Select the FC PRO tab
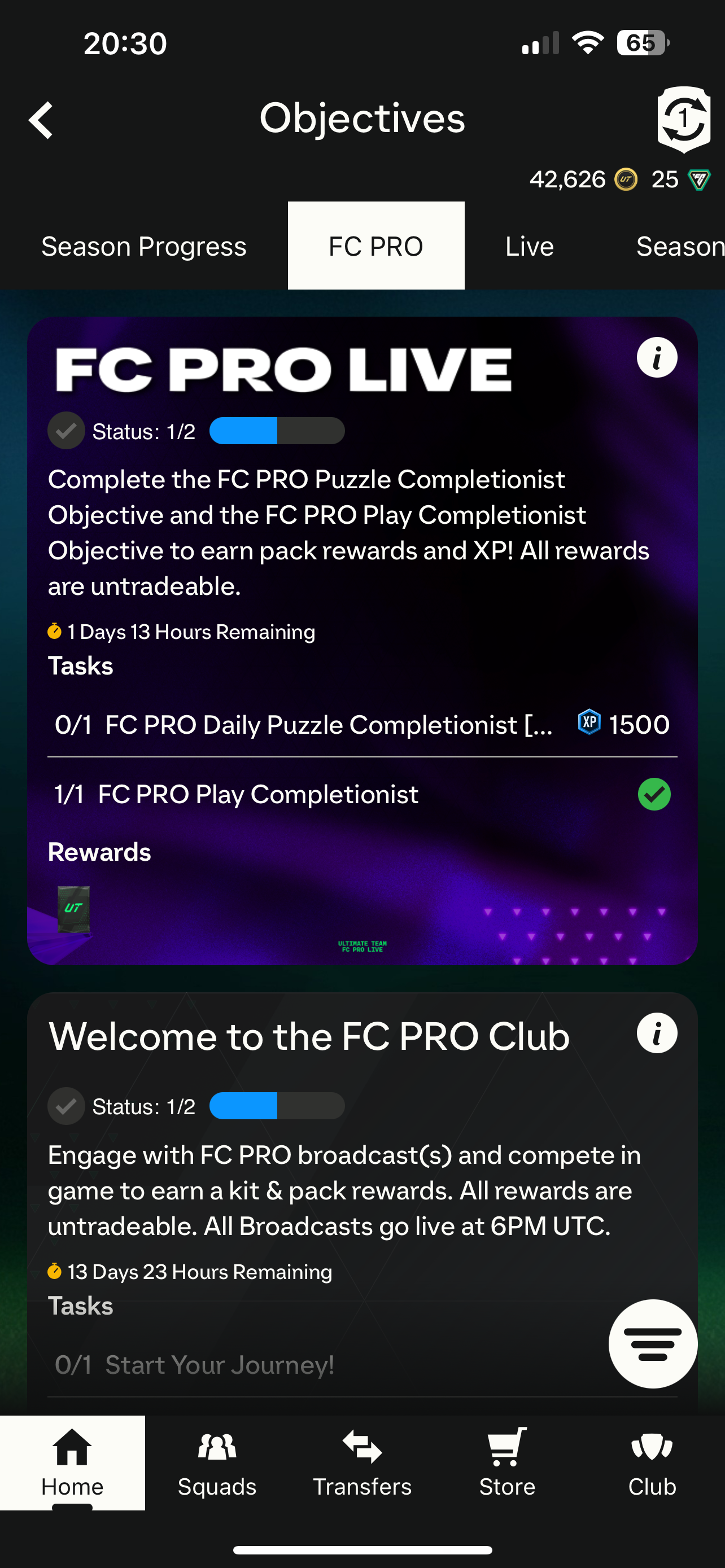The width and height of the screenshot is (725, 1568). [x=375, y=247]
